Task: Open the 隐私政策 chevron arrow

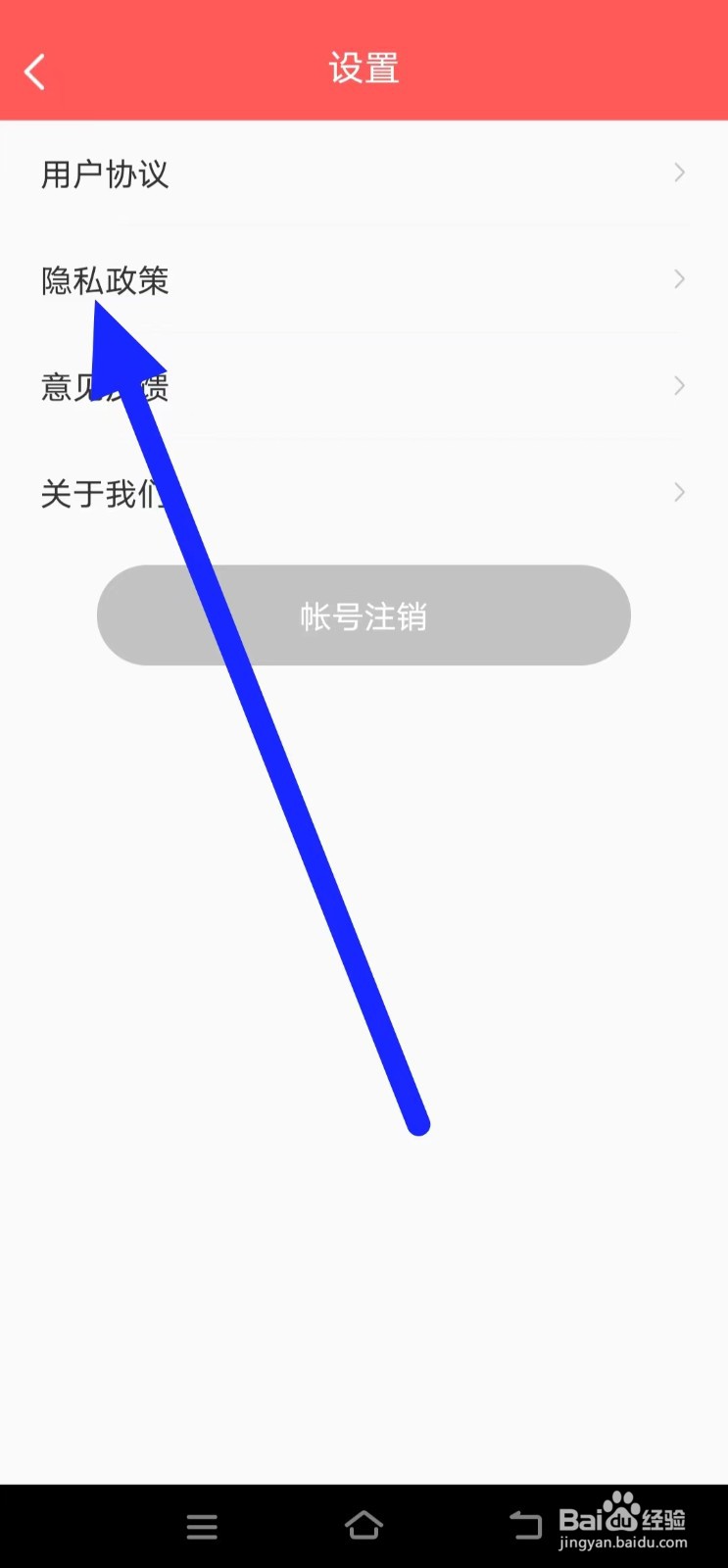Action: pyautogui.click(x=679, y=279)
